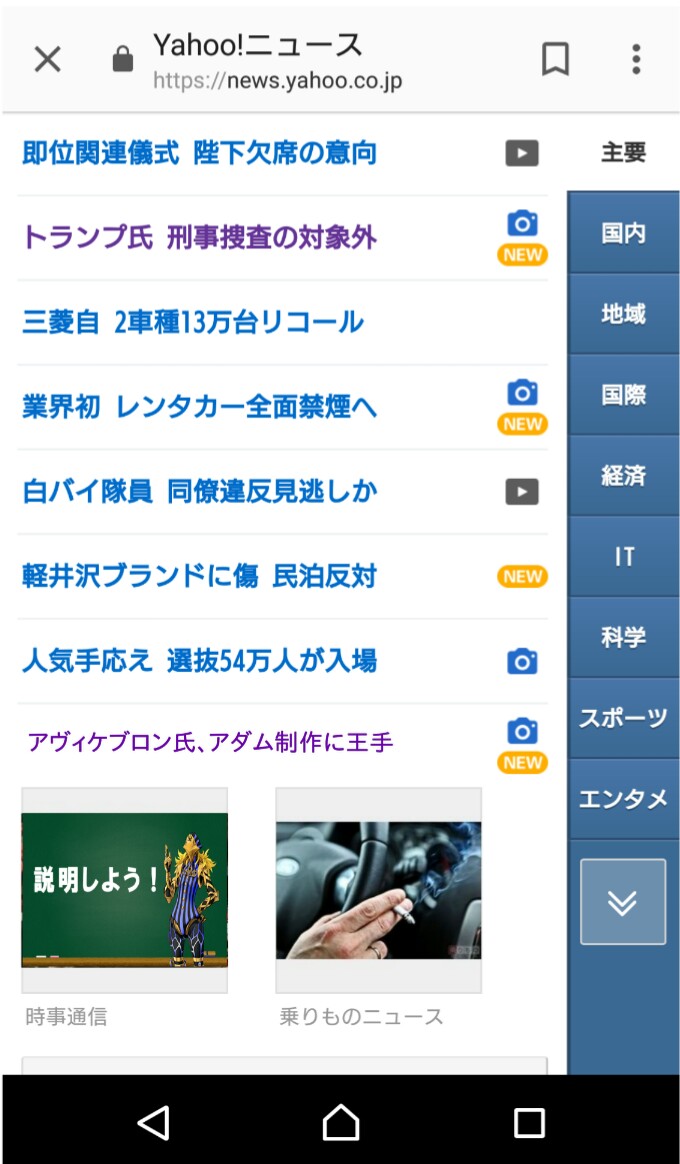This screenshot has height=1164, width=680.
Task: Read 軽井沢ブランドに傷 民泊反対 story
Action: (199, 576)
